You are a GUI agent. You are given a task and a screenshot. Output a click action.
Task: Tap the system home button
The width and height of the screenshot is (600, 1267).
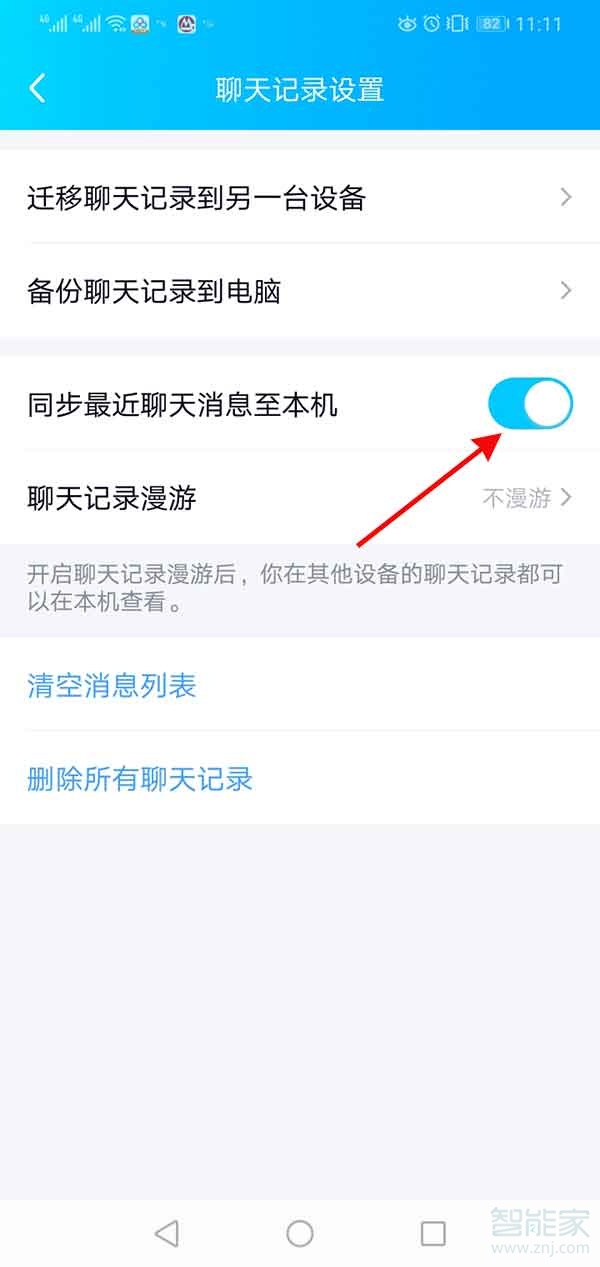pyautogui.click(x=300, y=1233)
